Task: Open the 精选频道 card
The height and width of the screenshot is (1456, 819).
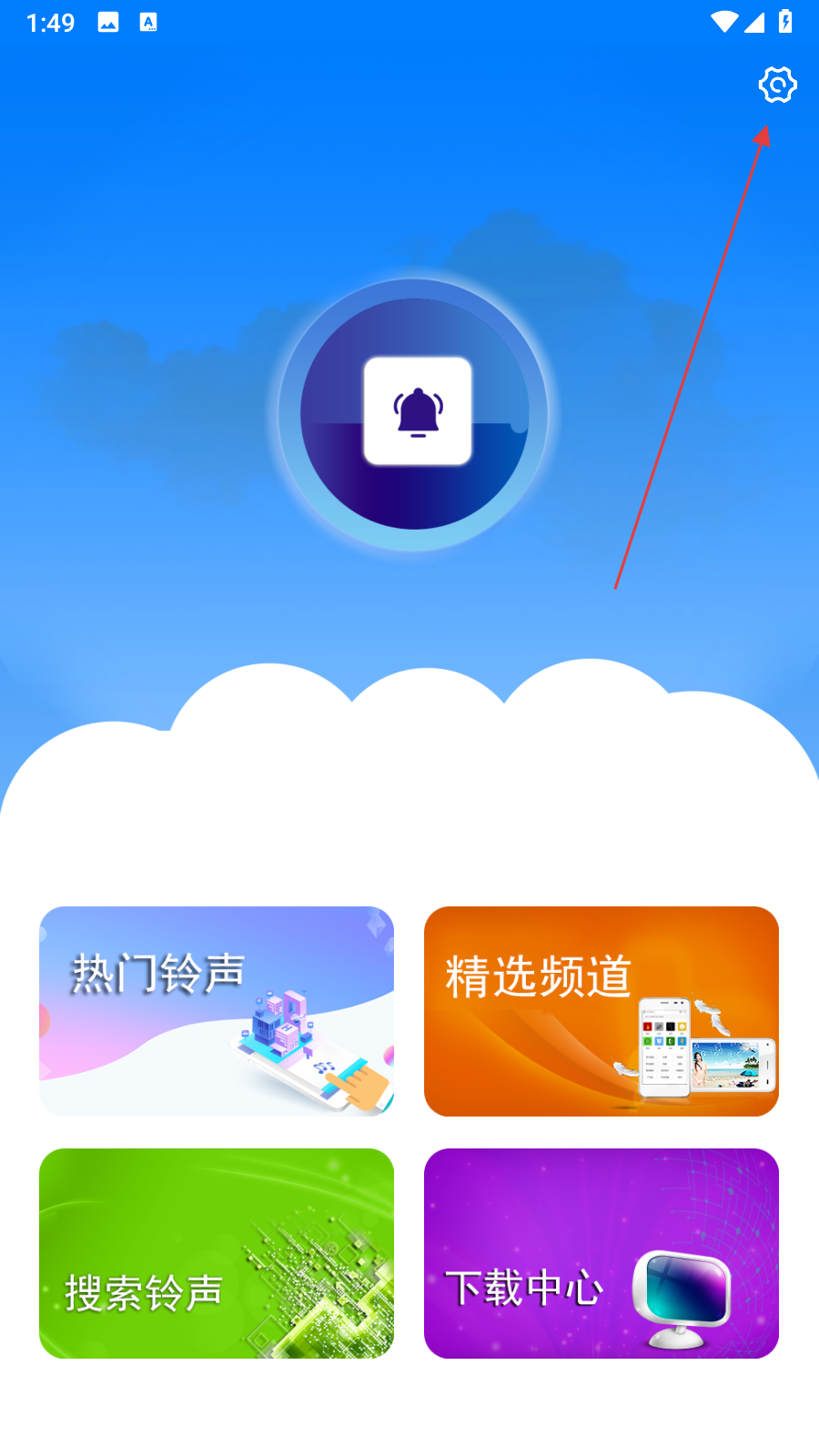Action: pos(601,1011)
